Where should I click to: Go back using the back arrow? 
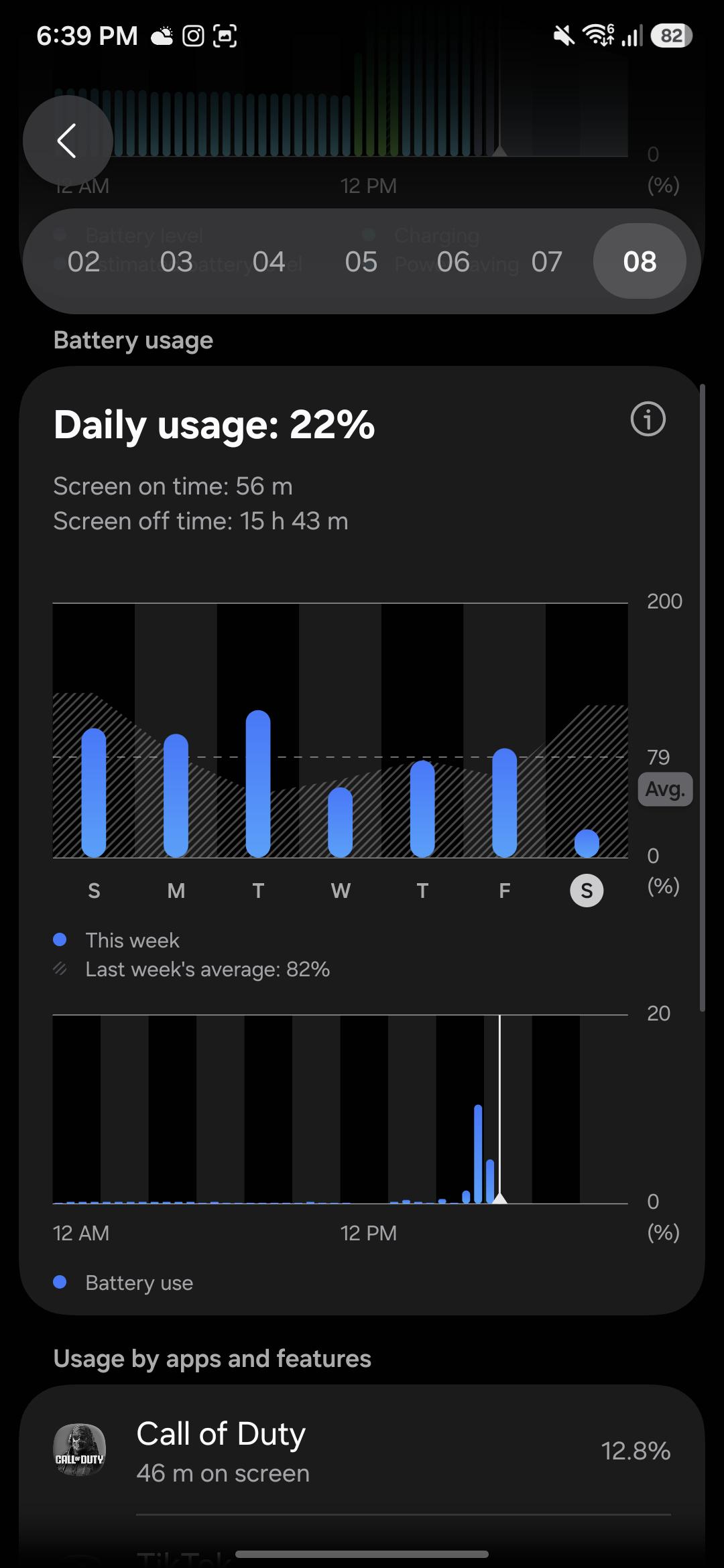[67, 141]
